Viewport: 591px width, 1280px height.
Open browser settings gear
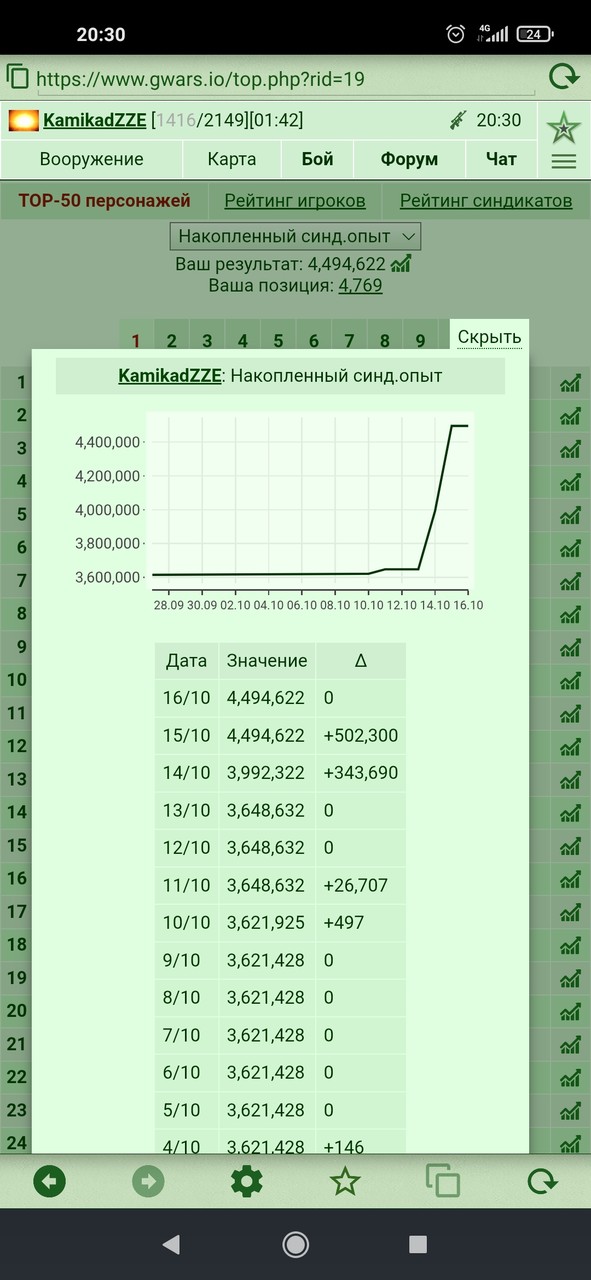coord(246,1182)
